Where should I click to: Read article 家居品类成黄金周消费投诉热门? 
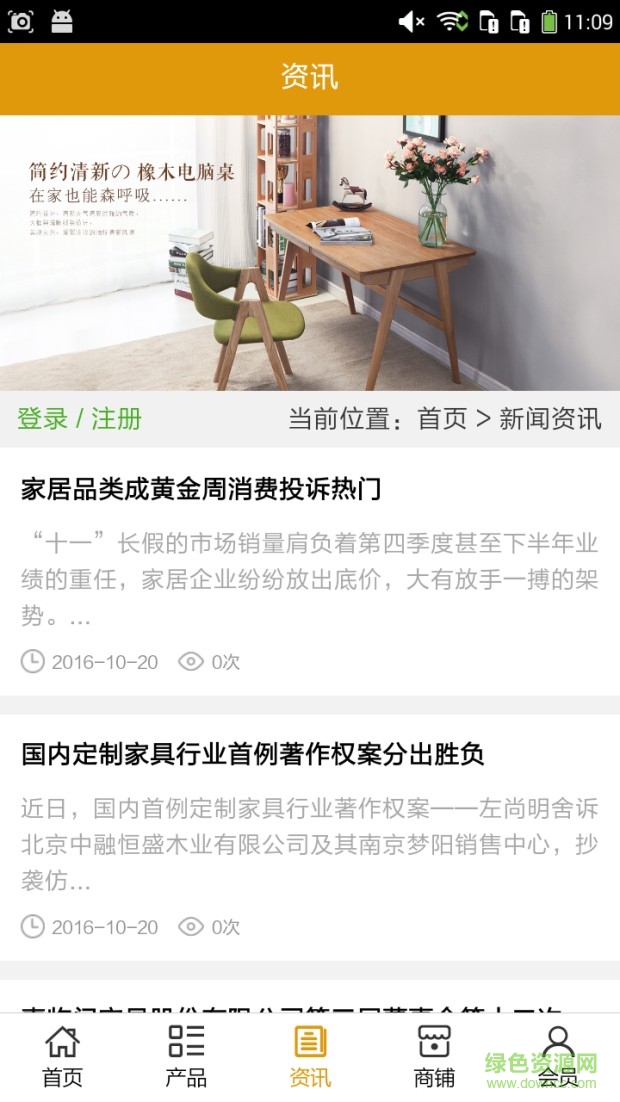click(x=201, y=490)
